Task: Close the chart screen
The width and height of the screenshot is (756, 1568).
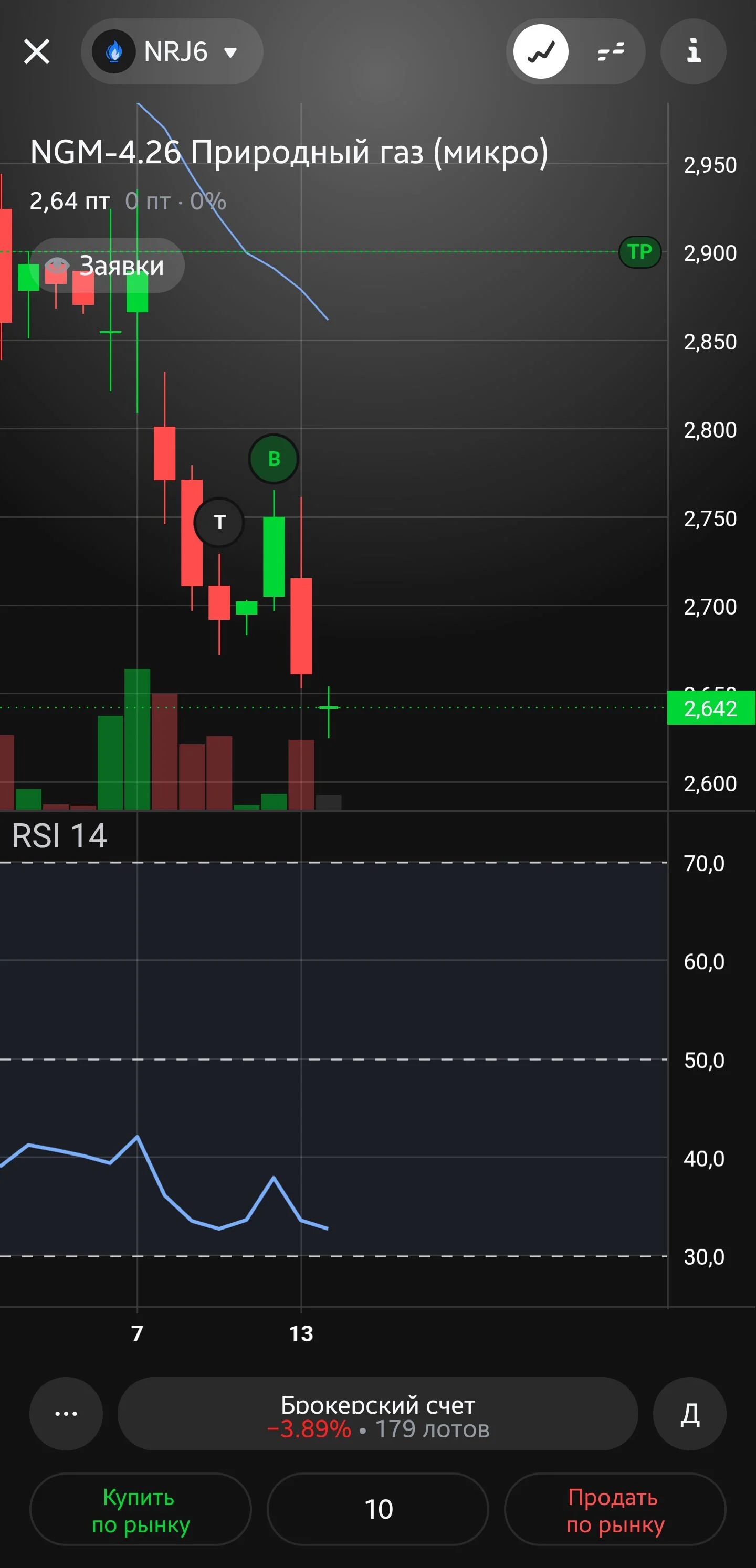Action: point(37,52)
